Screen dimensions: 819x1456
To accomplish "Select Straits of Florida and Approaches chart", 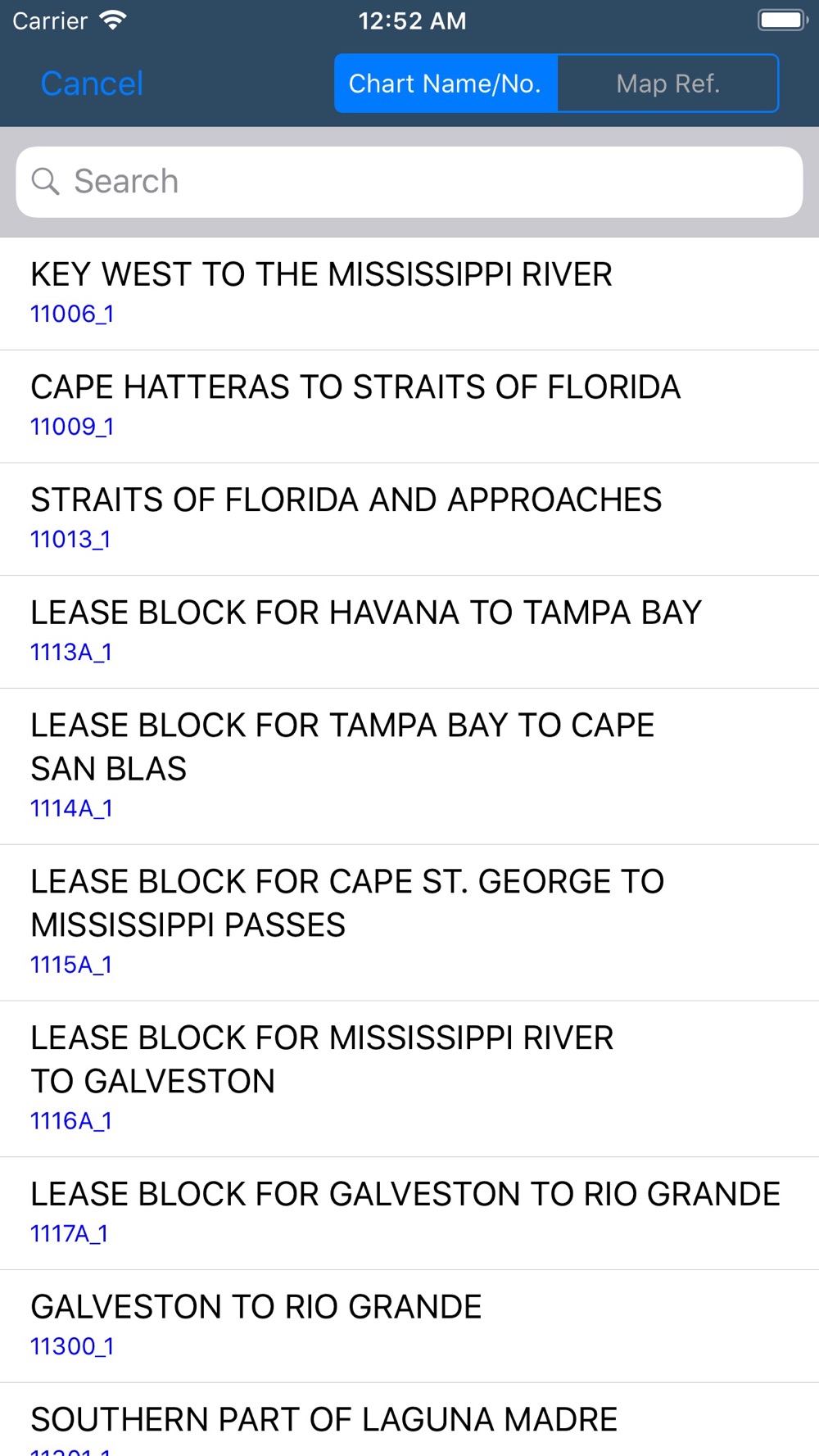I will [409, 520].
